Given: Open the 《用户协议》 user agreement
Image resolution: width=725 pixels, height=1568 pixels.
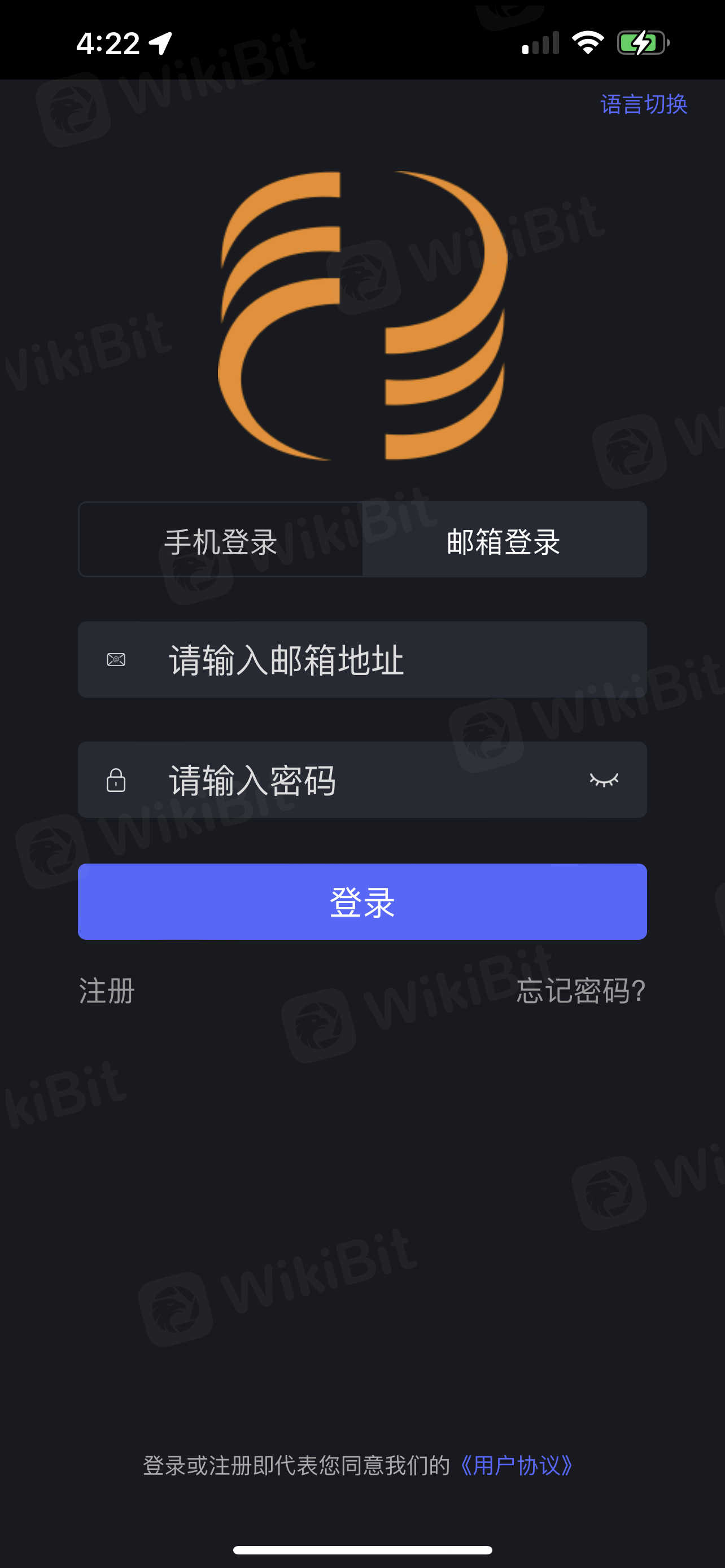Looking at the screenshot, I should pyautogui.click(x=516, y=1466).
